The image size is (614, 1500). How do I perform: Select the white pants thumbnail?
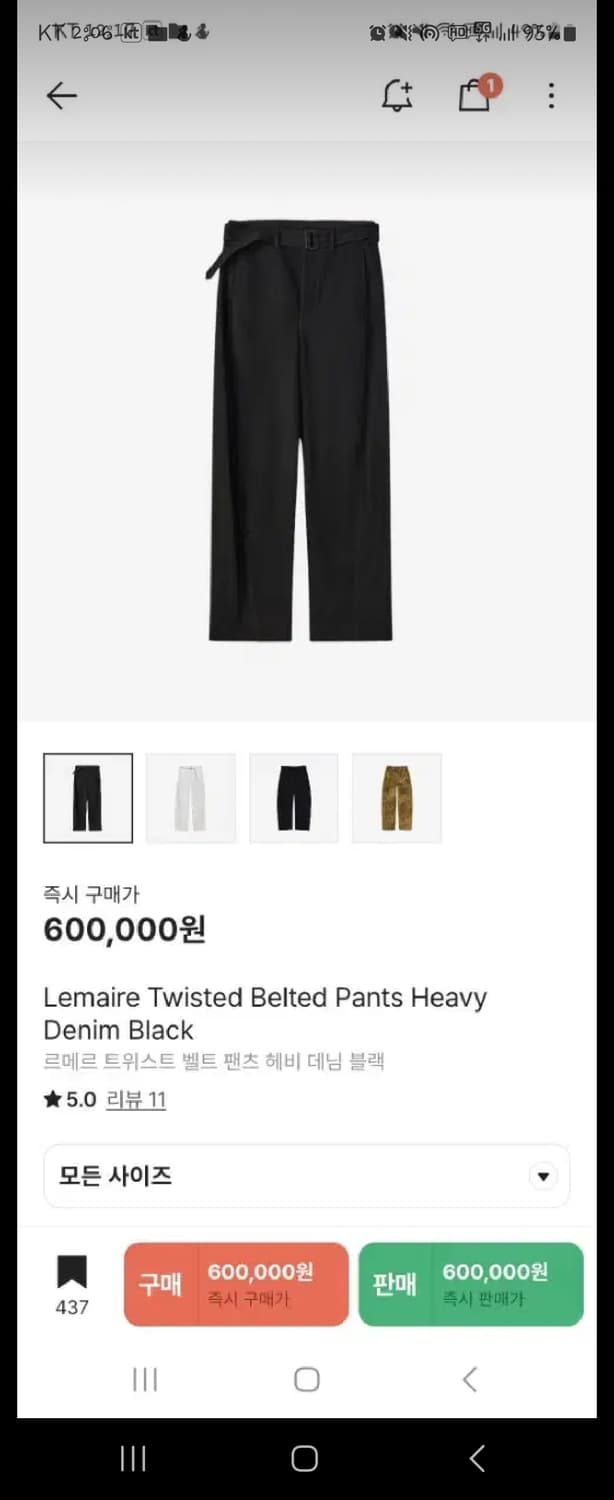(191, 798)
